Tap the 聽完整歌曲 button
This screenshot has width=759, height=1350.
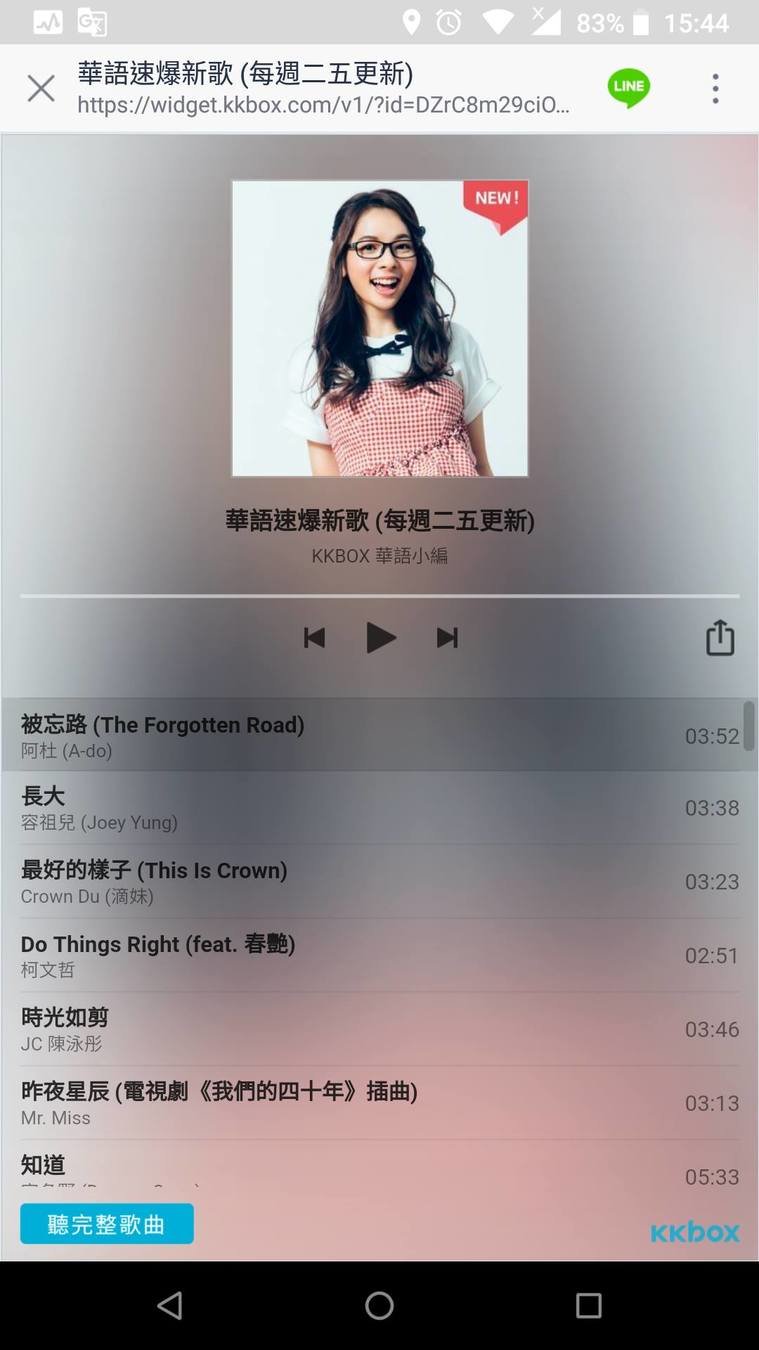[107, 1224]
